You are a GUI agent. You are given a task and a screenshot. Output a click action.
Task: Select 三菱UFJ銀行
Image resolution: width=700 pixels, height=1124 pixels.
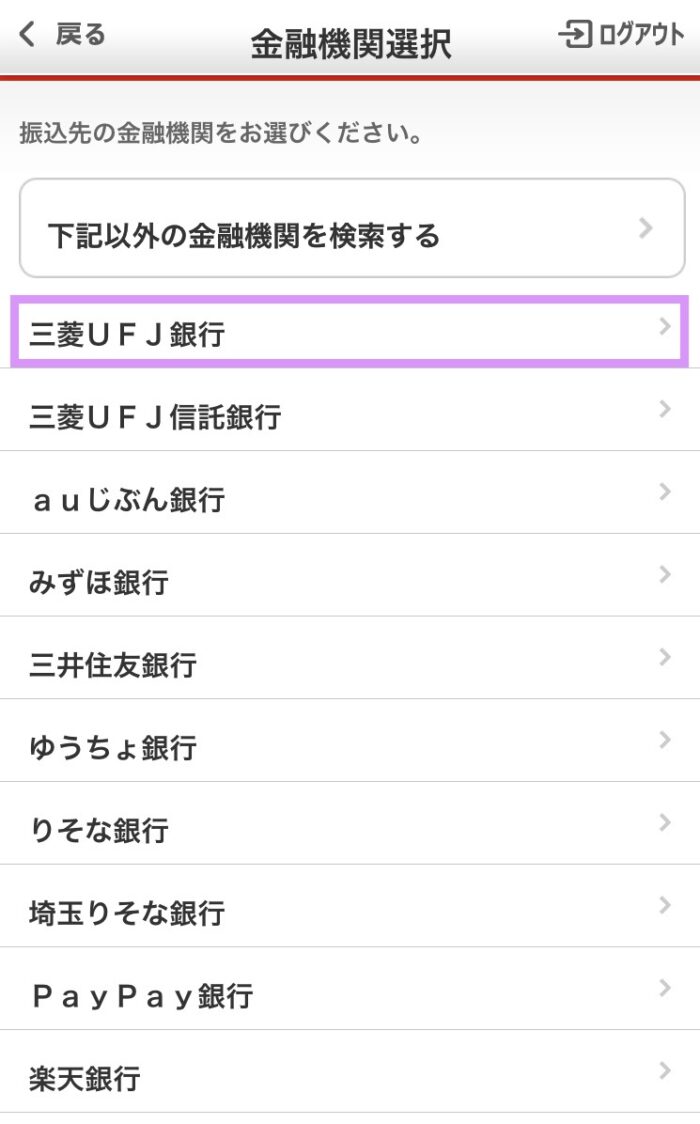coord(350,331)
